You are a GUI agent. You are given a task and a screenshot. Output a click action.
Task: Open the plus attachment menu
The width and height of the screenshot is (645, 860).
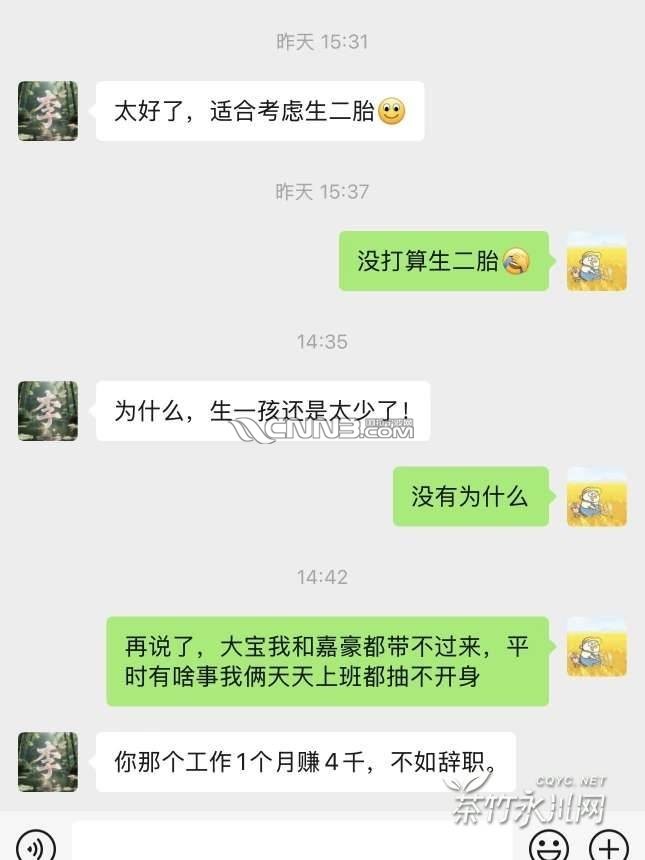(607, 847)
